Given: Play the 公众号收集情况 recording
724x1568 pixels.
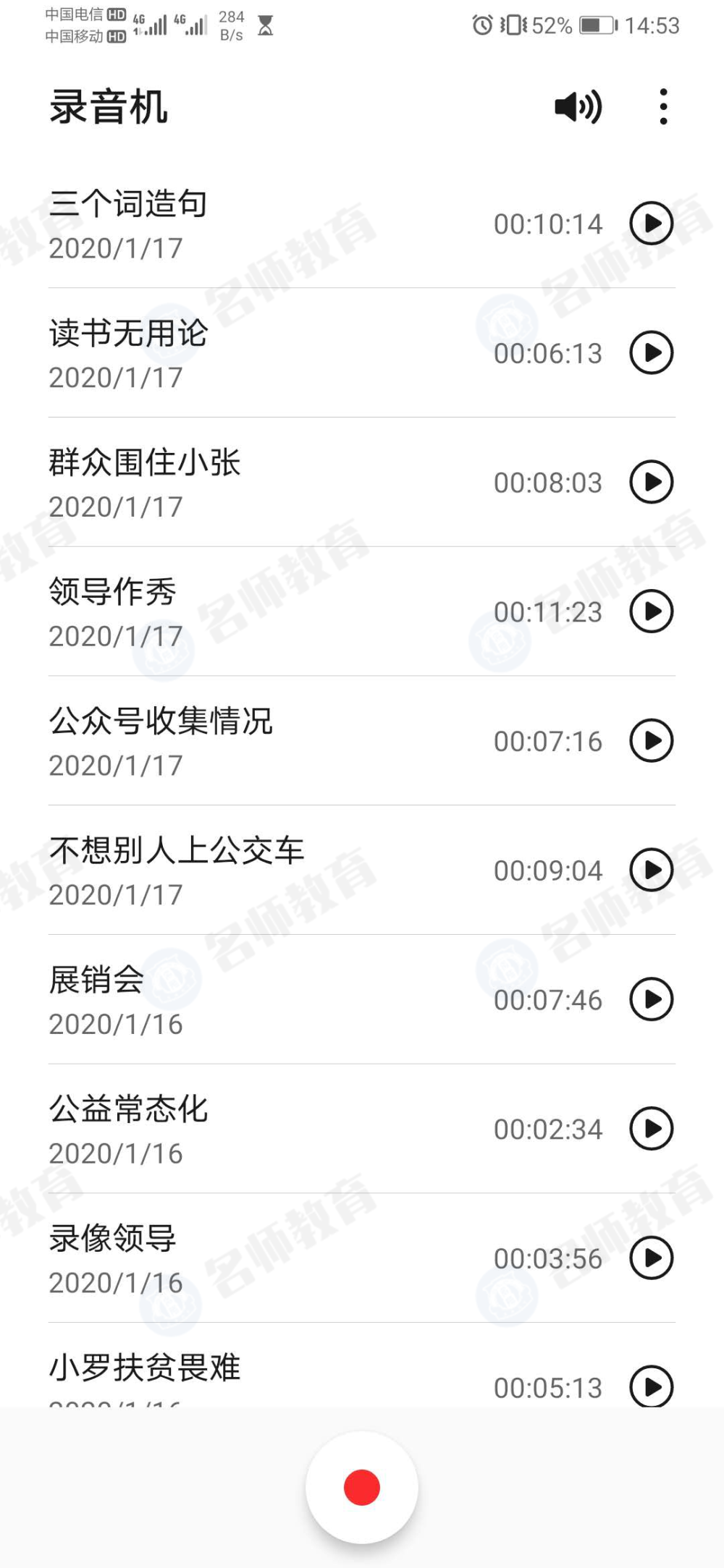Looking at the screenshot, I should click(651, 741).
